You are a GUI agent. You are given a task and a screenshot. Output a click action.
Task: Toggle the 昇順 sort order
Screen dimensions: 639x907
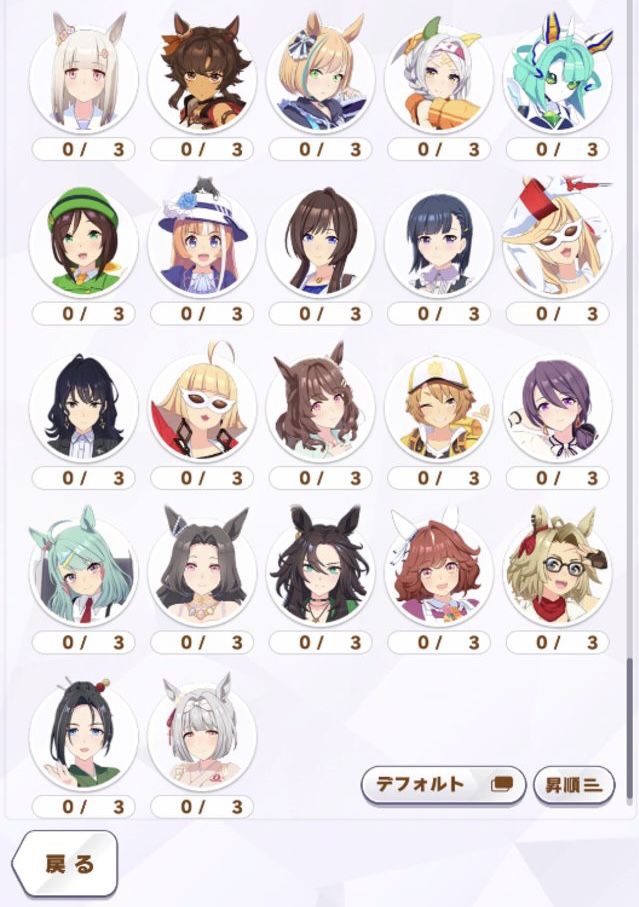[573, 784]
